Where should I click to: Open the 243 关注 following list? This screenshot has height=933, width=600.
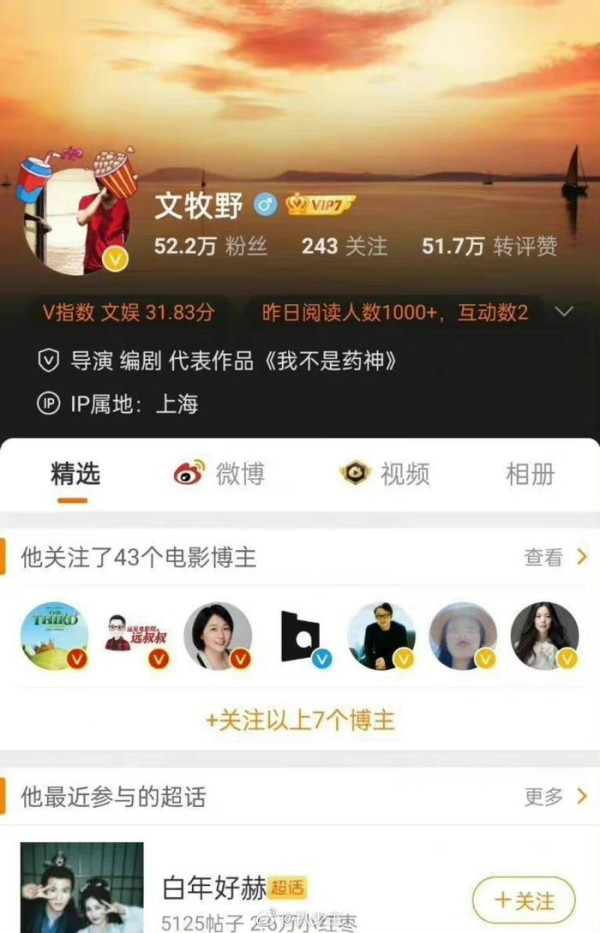[343, 246]
